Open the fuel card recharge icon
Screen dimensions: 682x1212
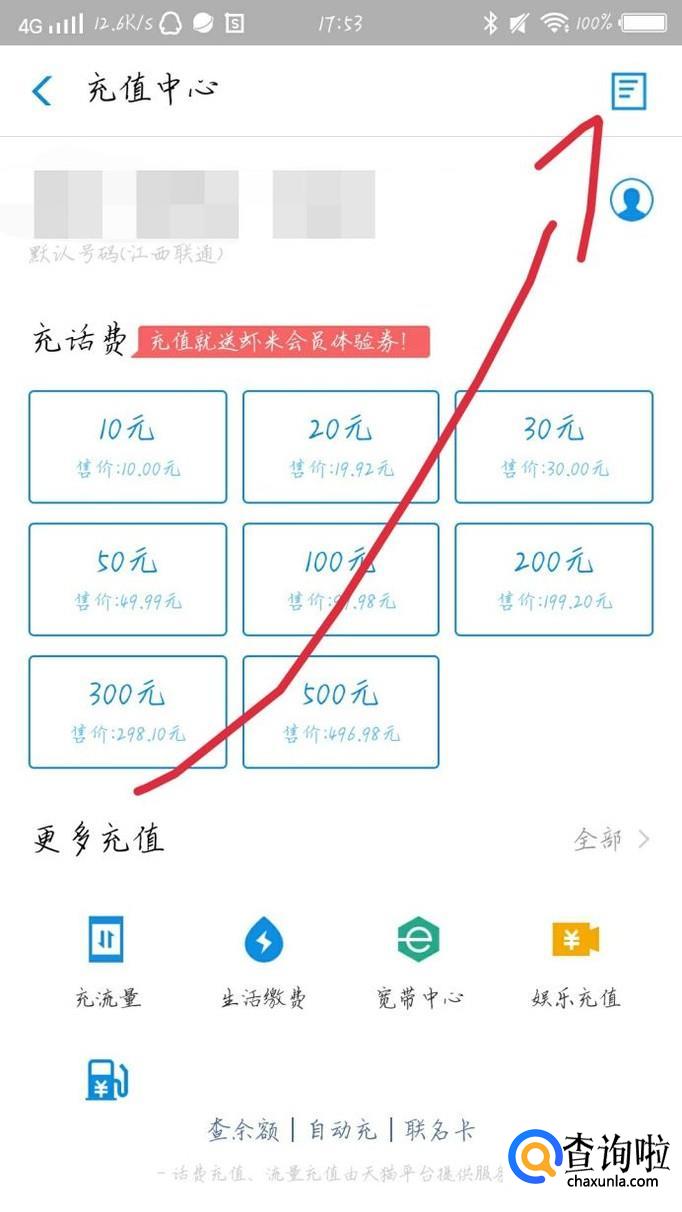click(107, 1079)
